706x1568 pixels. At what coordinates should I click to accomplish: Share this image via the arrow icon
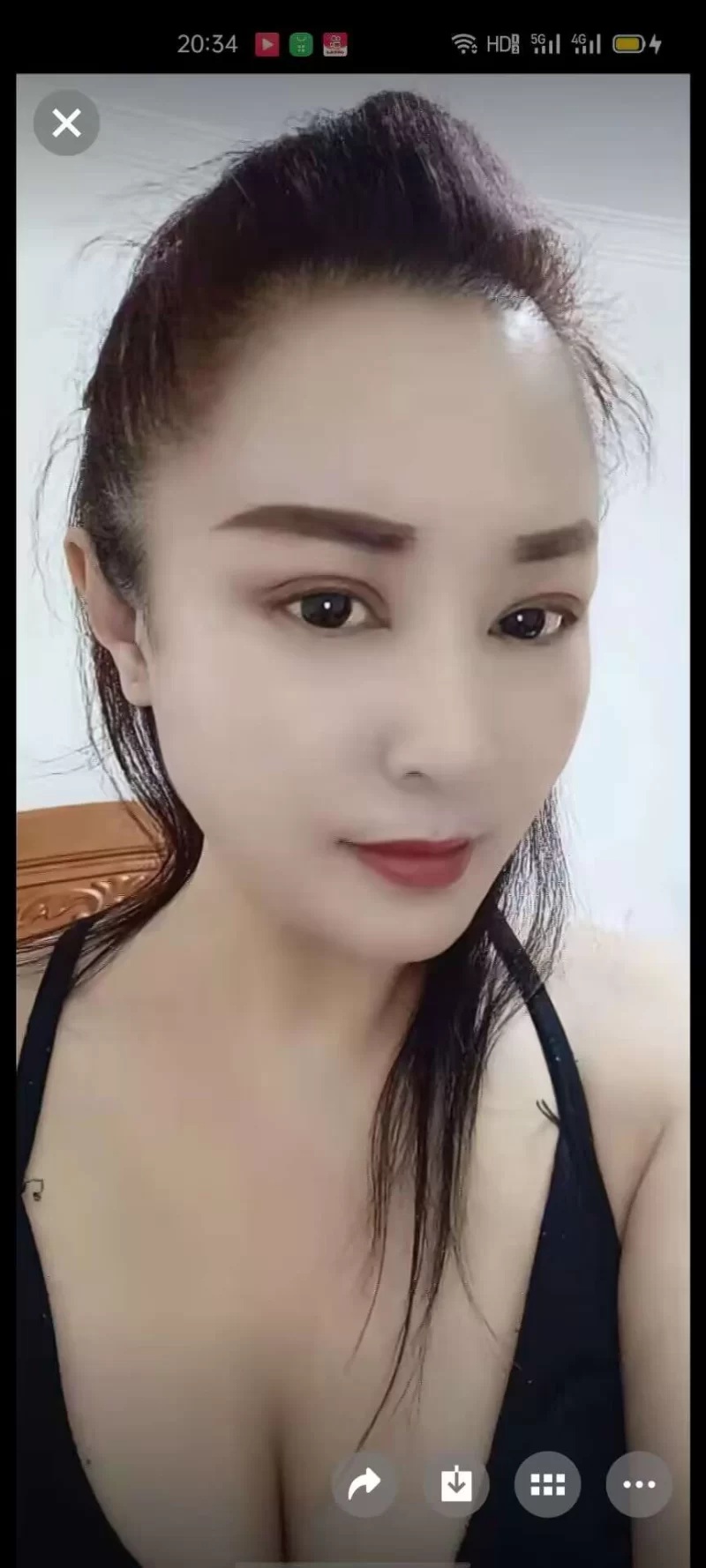click(364, 1484)
